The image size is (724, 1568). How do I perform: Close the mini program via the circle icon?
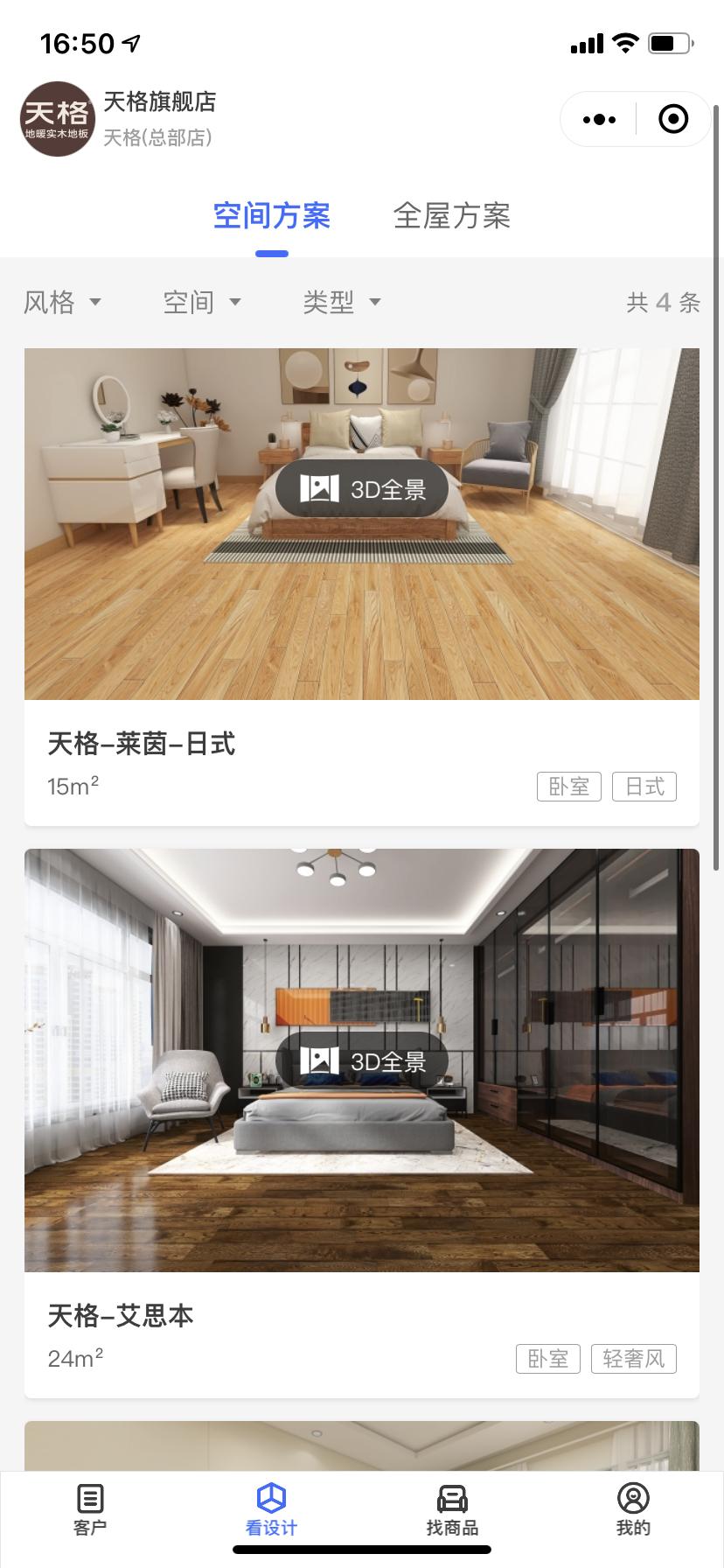click(x=672, y=119)
